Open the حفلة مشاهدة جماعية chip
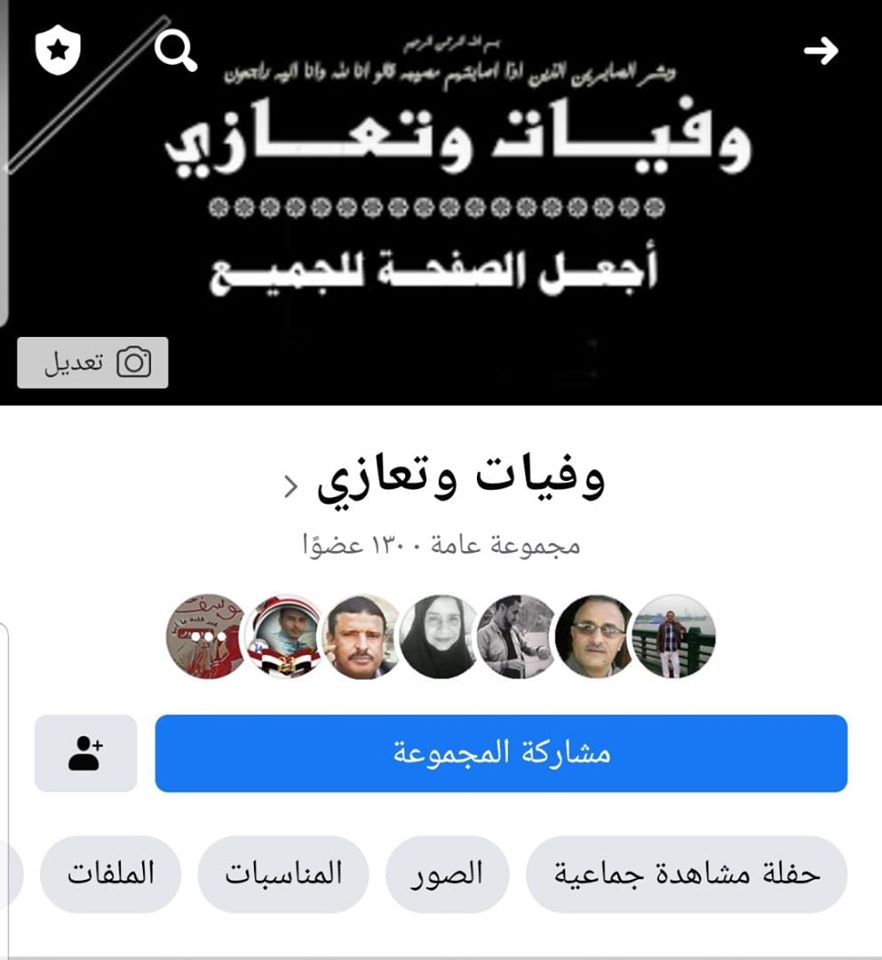 [686, 874]
